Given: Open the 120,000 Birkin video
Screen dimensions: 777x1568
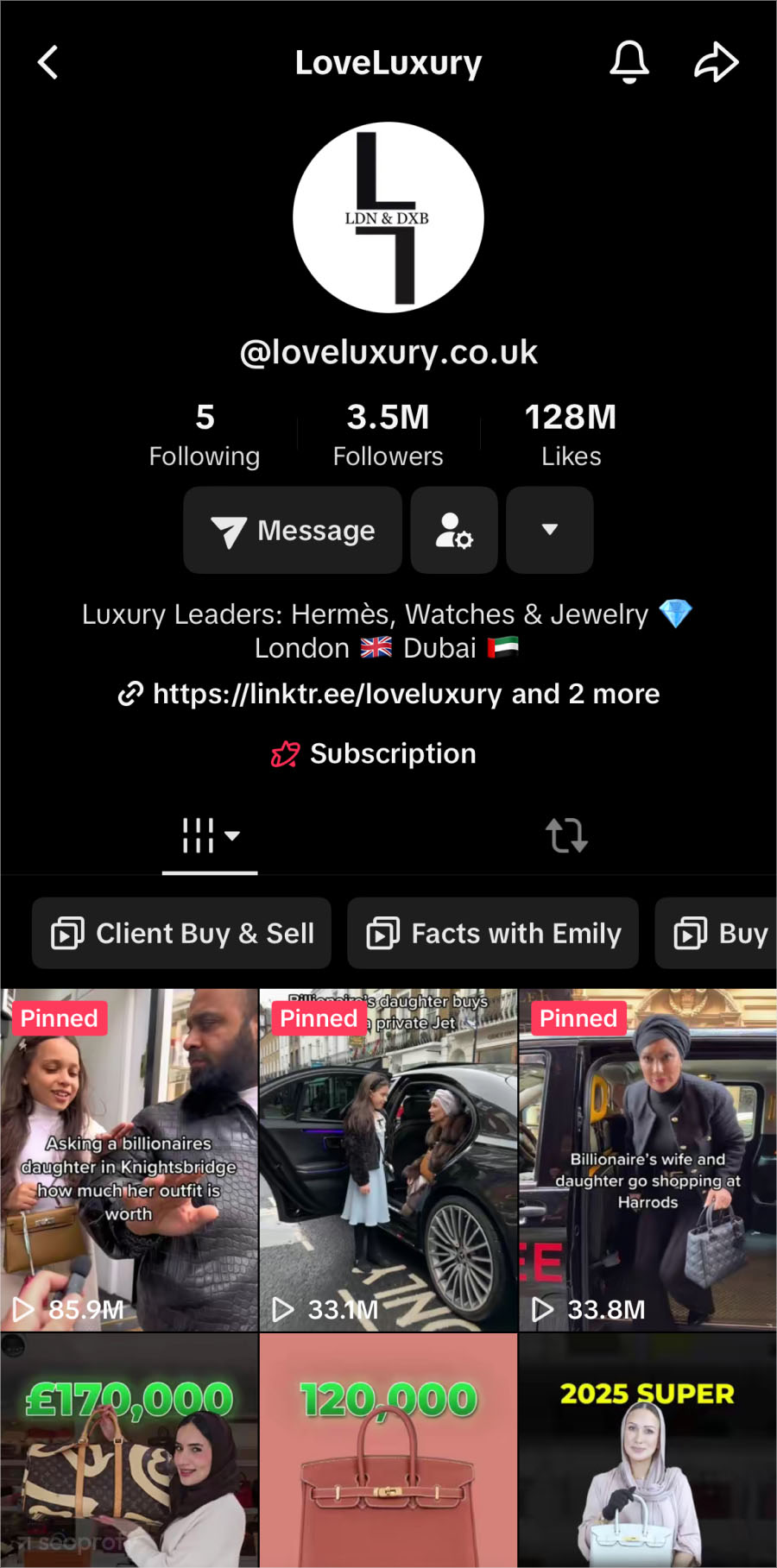Looking at the screenshot, I should (388, 1450).
